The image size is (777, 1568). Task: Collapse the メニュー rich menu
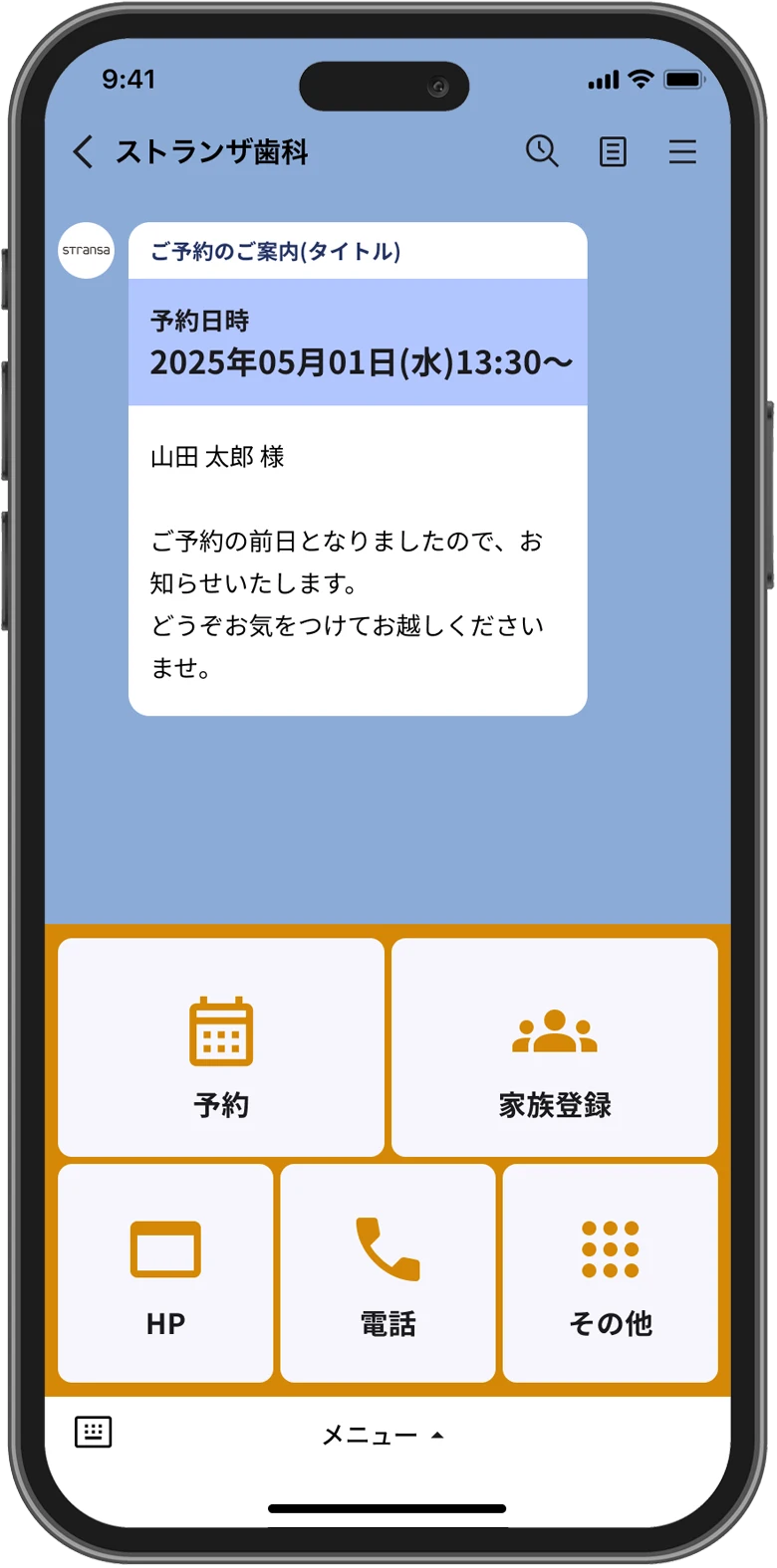tap(384, 1436)
